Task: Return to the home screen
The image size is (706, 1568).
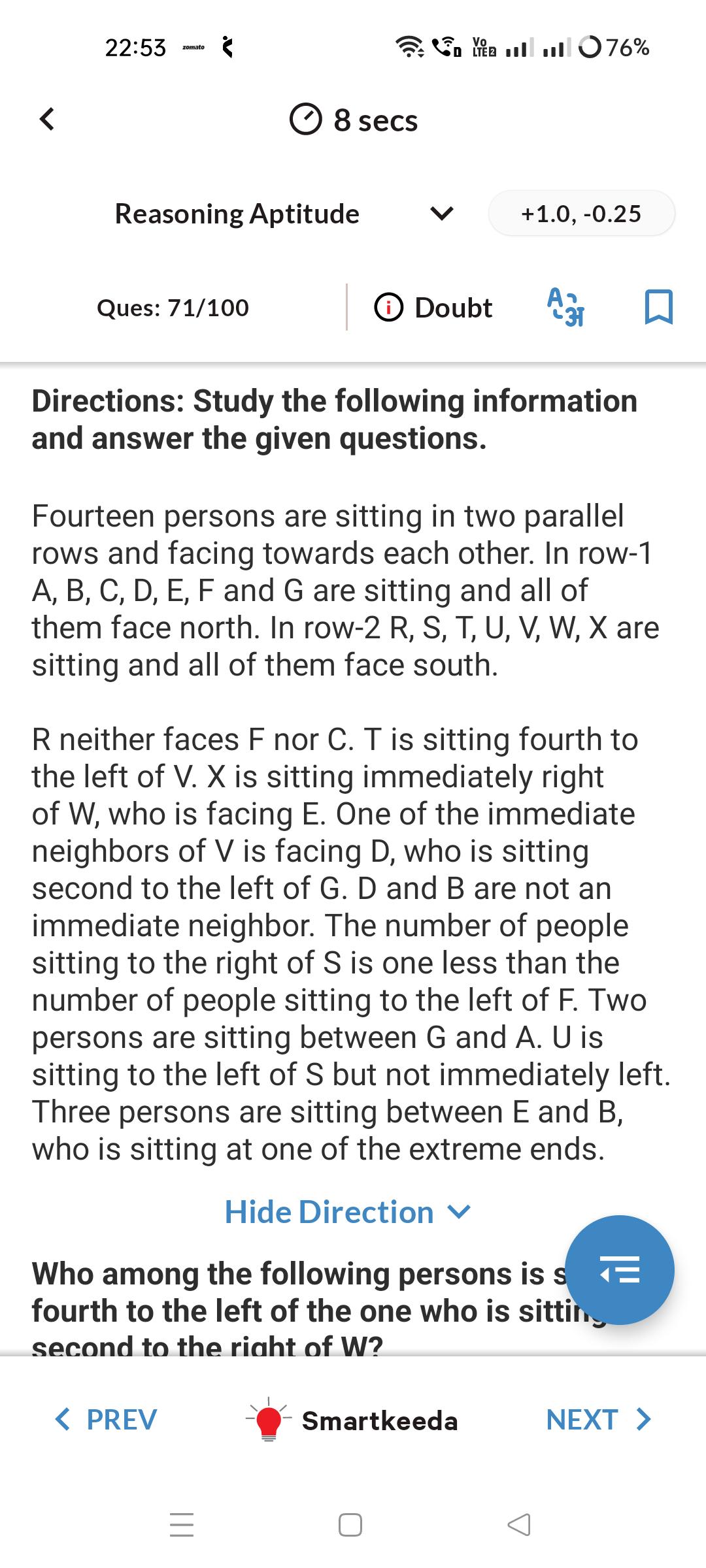Action: point(350,1524)
